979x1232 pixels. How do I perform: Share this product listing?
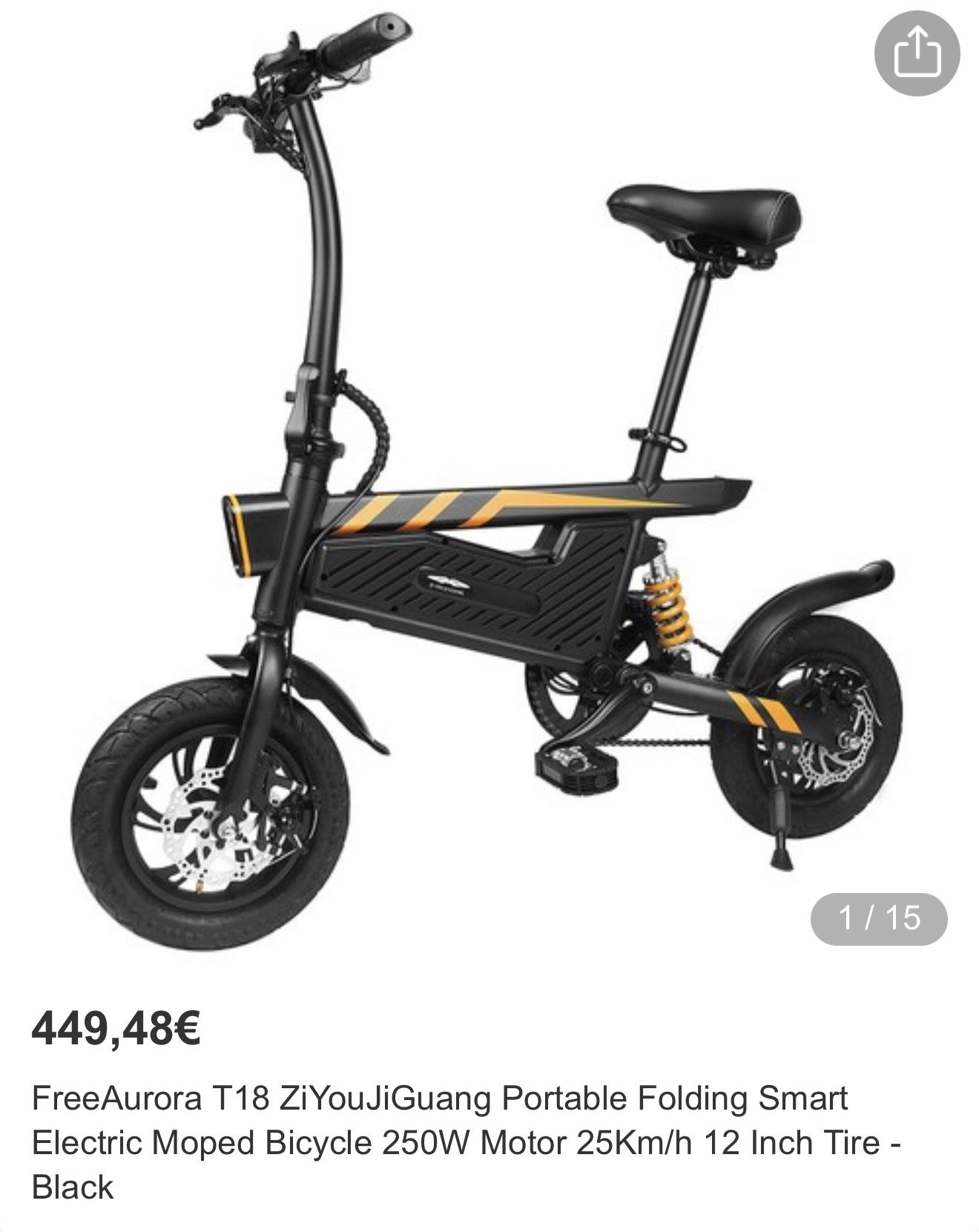pos(917,53)
